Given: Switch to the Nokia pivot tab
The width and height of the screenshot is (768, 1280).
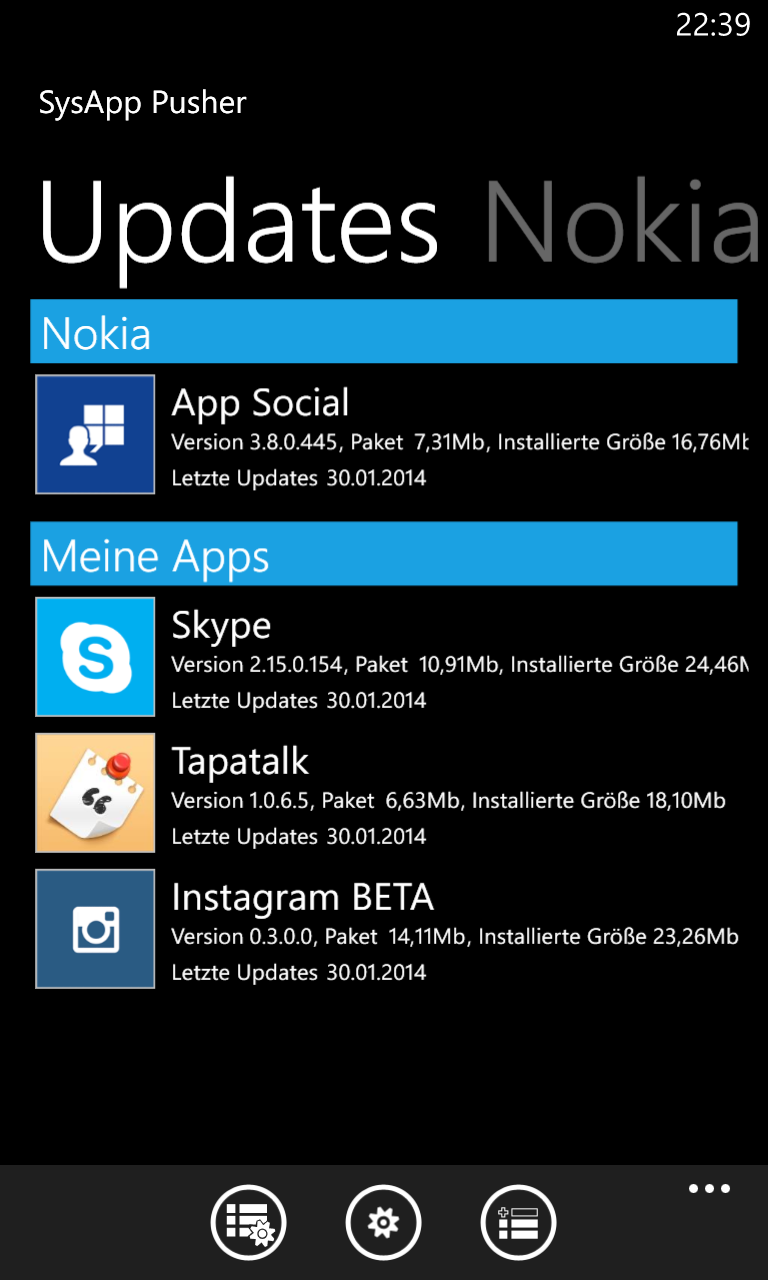Looking at the screenshot, I should (622, 222).
